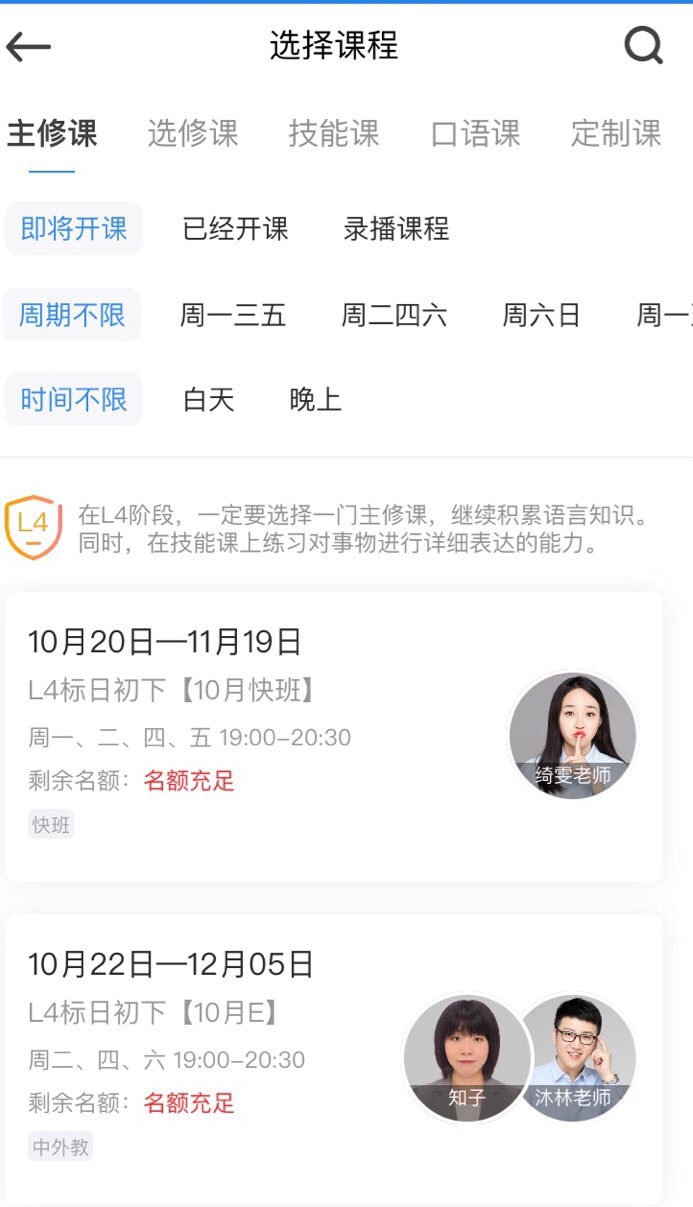
Task: Switch to the 选修课 tab
Action: [193, 133]
